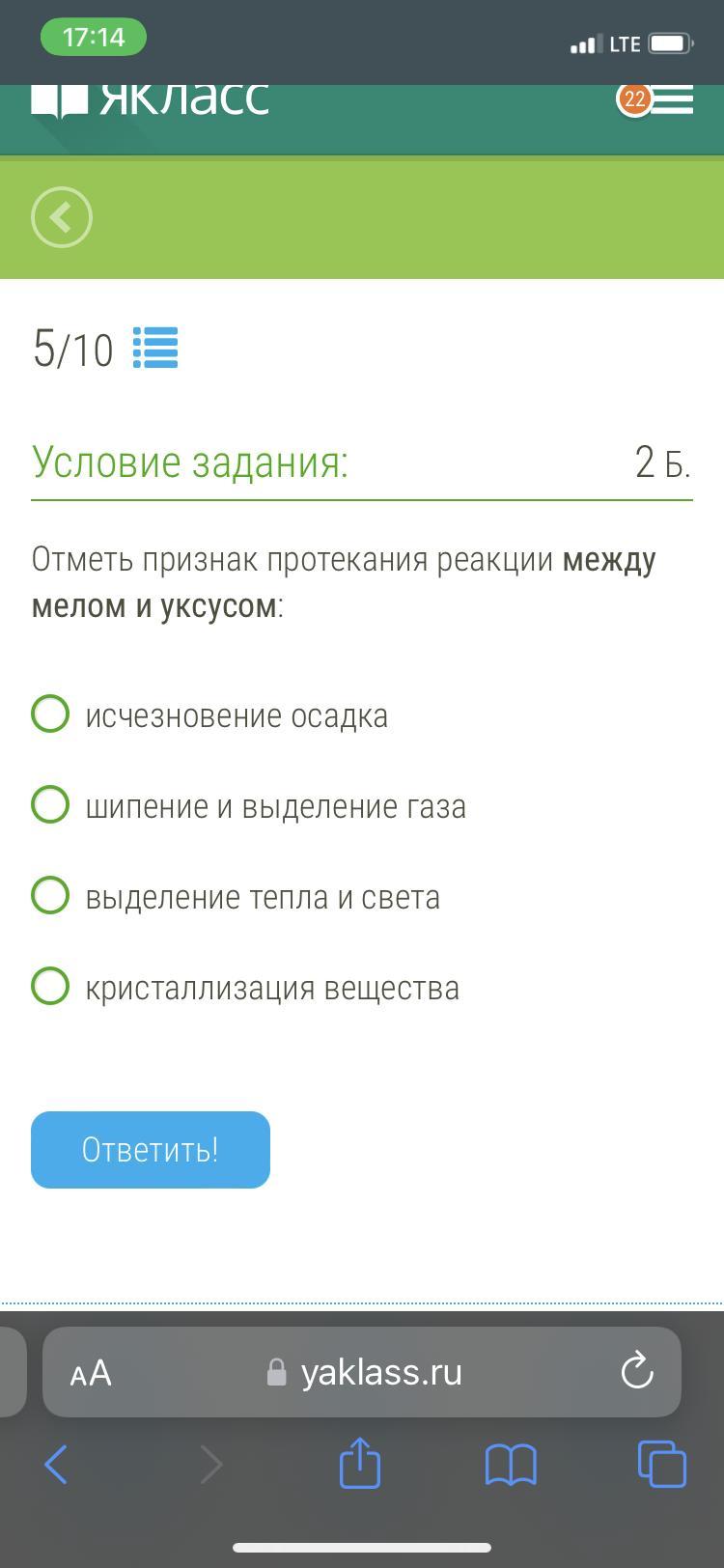Image resolution: width=724 pixels, height=1568 pixels.
Task: Open the task list icon next to 5/10
Action: point(155,349)
